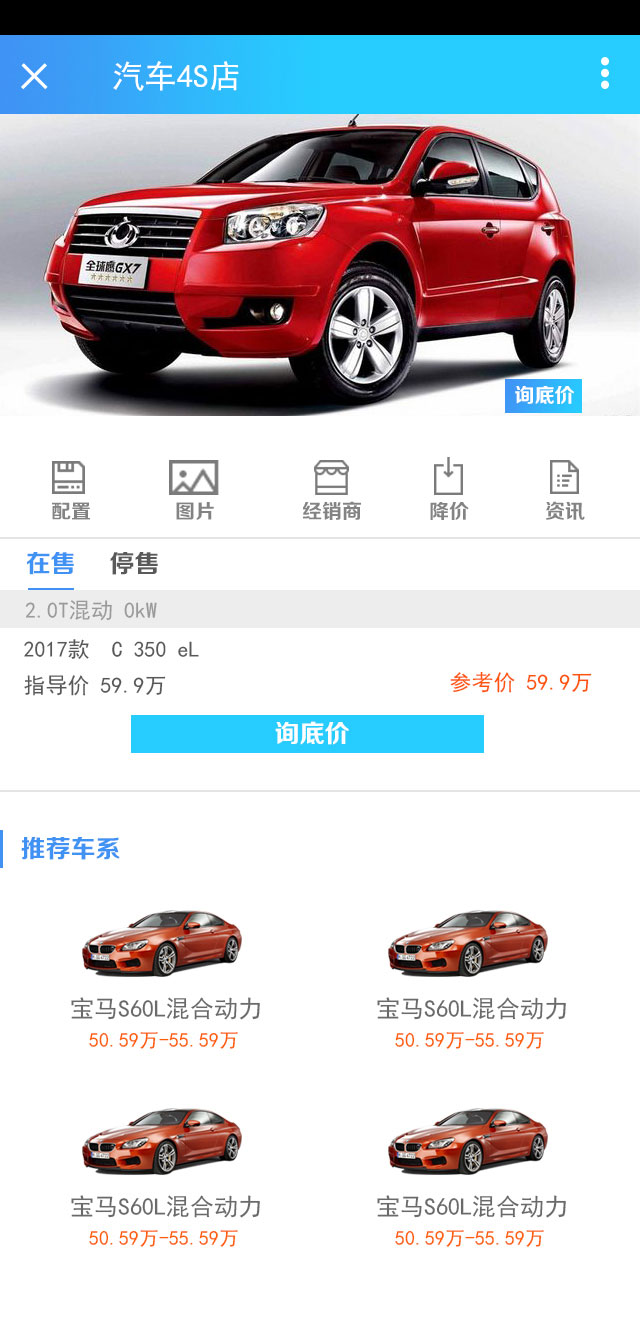Tap 询底价 badge on the car photo

(543, 395)
